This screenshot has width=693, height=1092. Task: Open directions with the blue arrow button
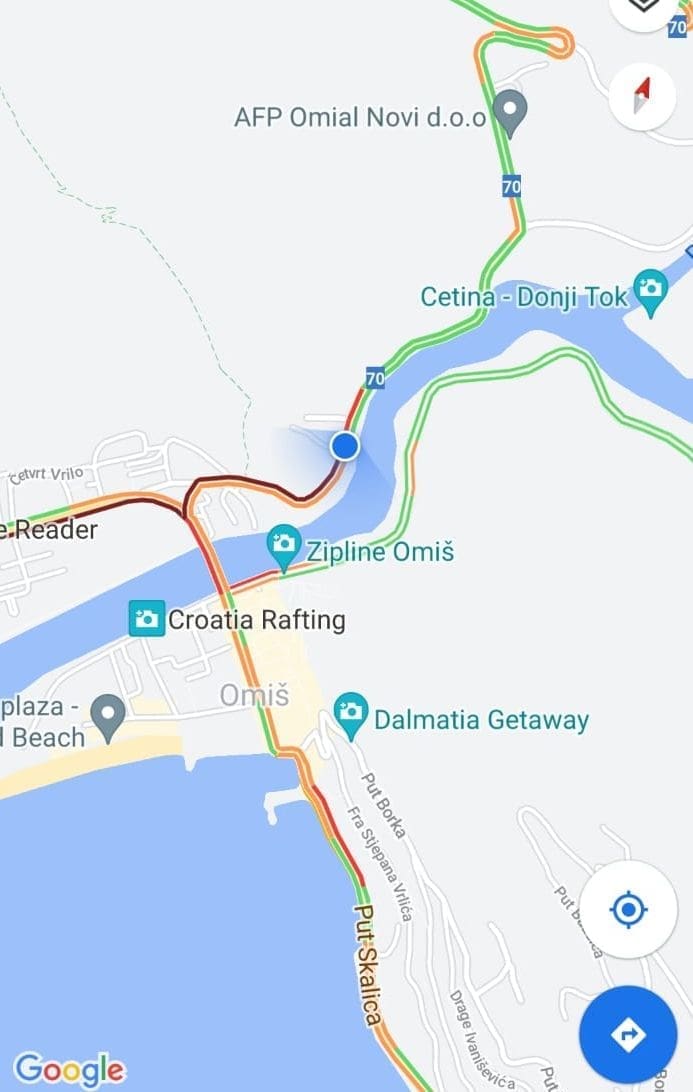(628, 1035)
